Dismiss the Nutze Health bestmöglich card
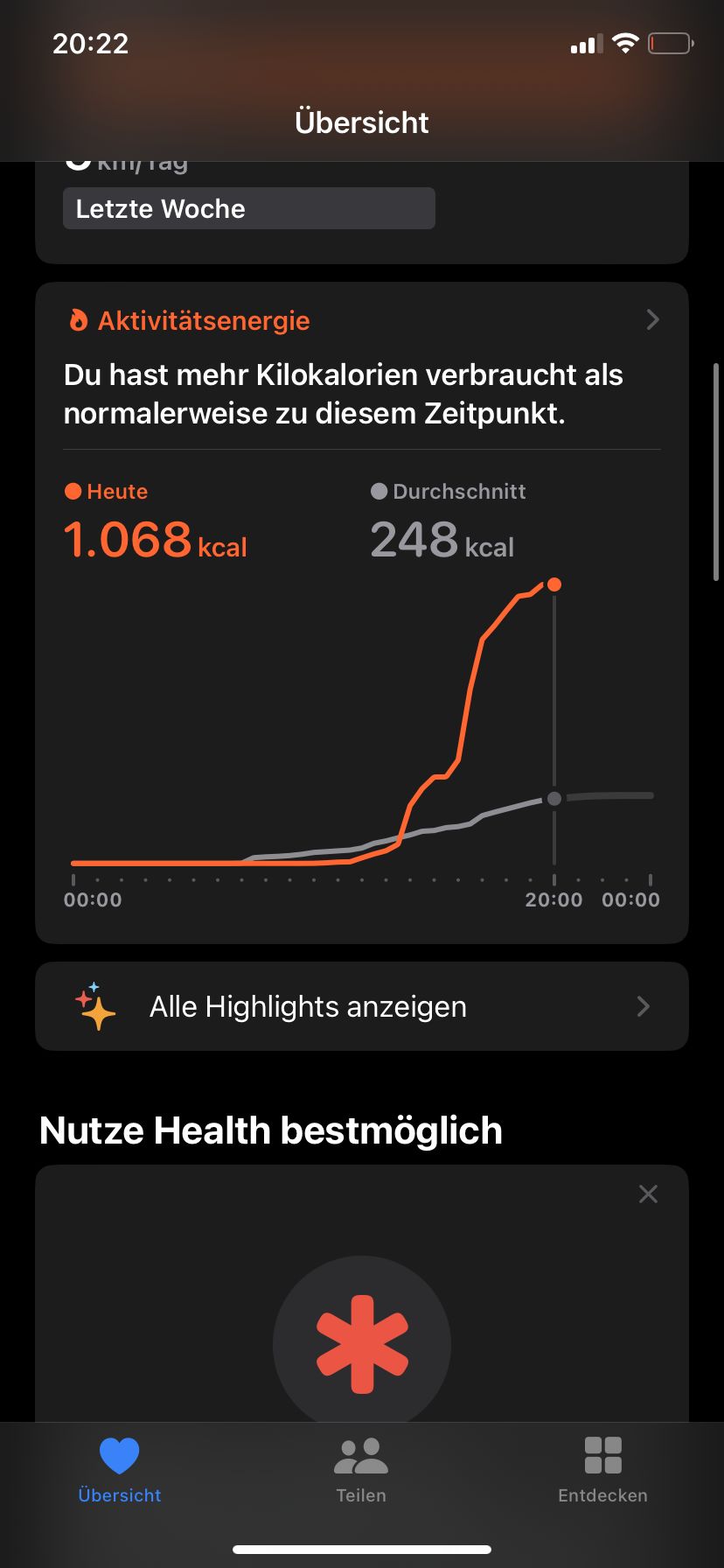The width and height of the screenshot is (724, 1568). [648, 1194]
